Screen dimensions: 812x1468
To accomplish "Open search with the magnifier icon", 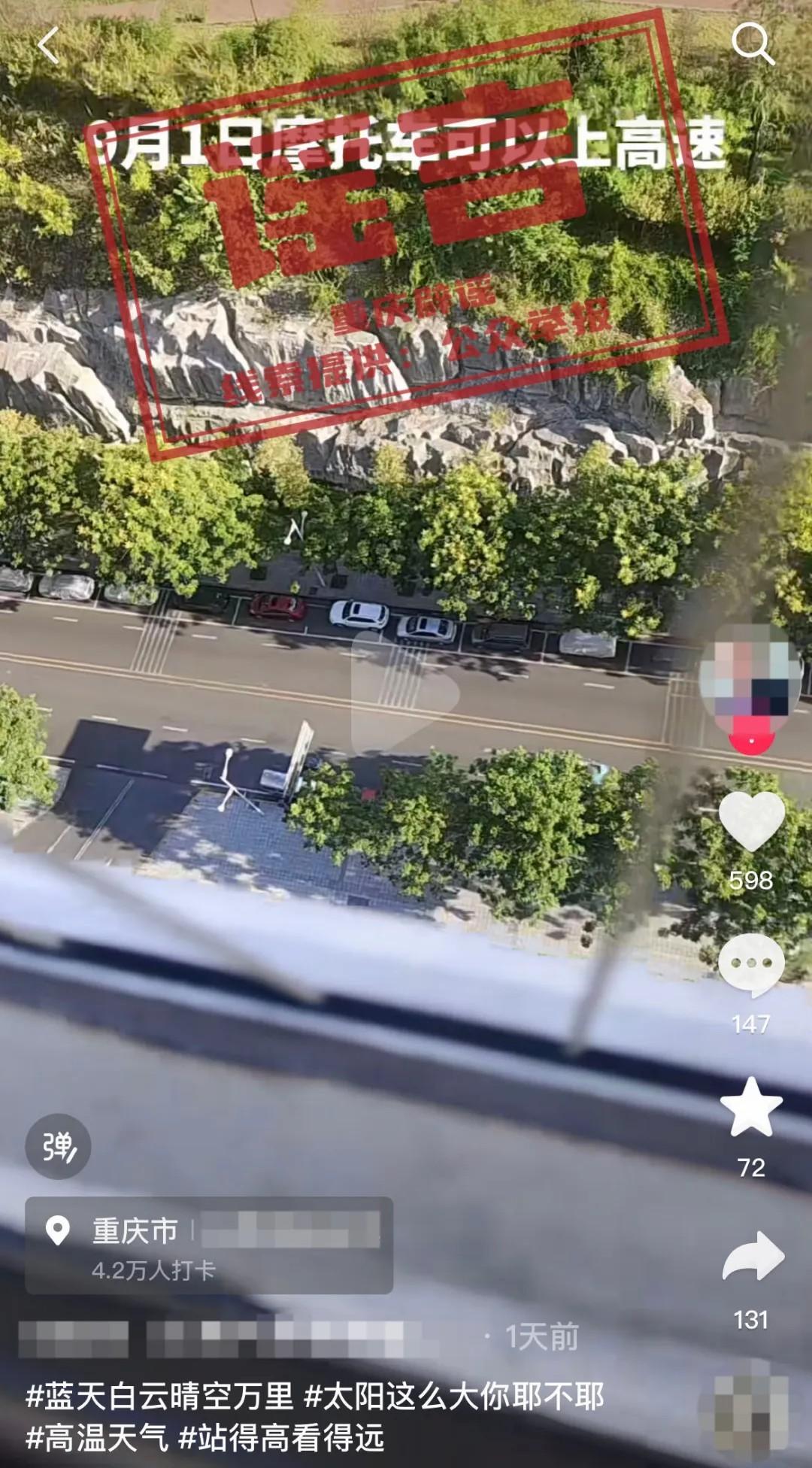I will click(752, 44).
